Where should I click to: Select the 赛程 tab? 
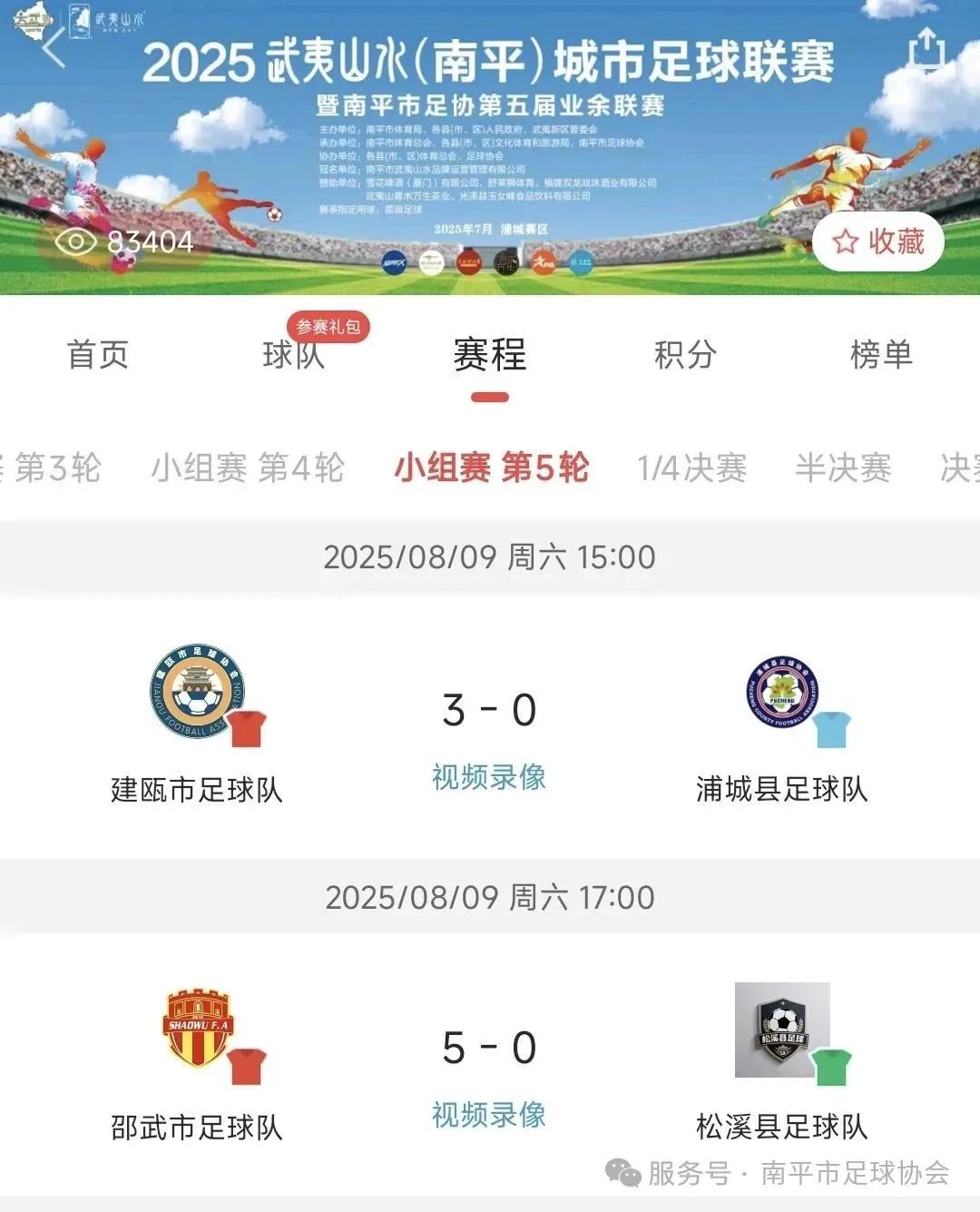tap(489, 354)
